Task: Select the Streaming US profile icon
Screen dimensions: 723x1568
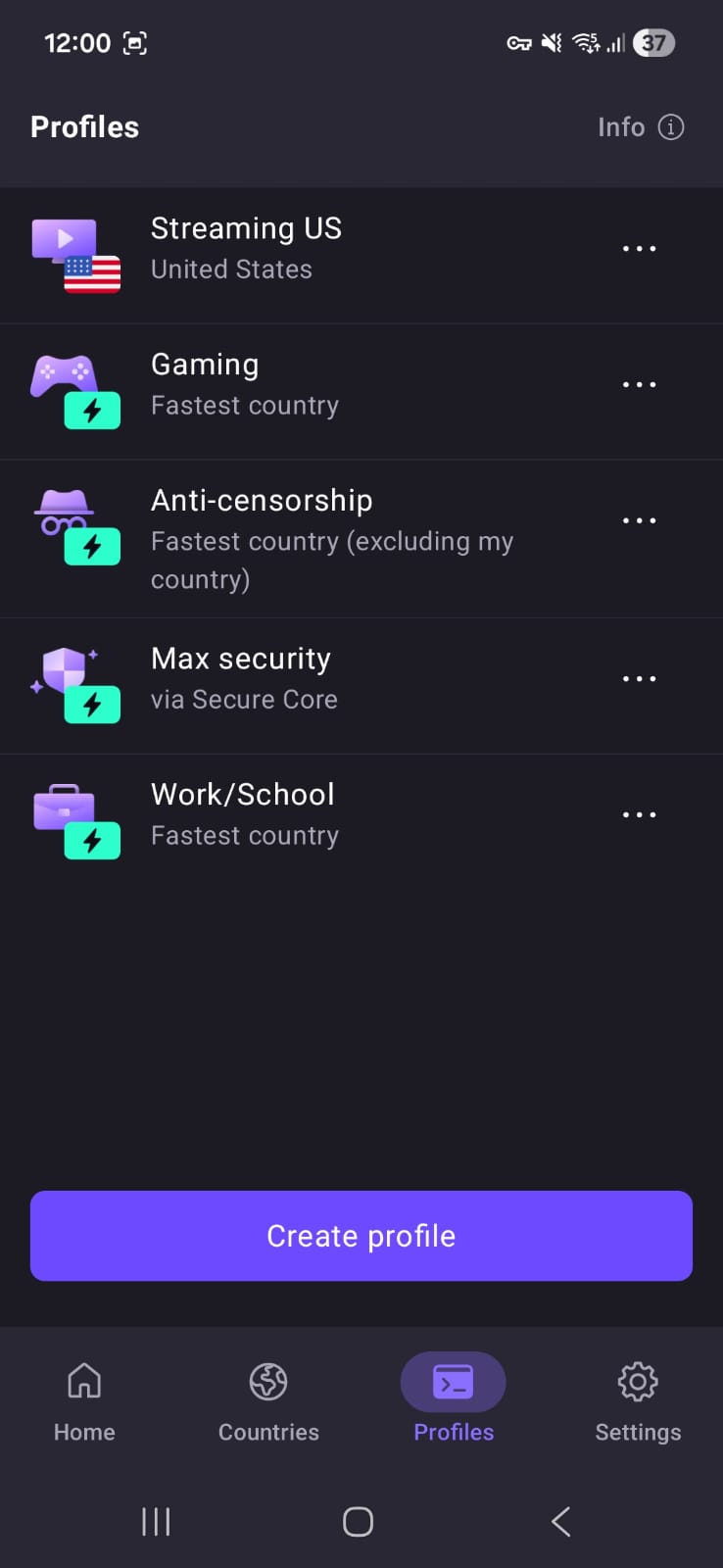Action: point(77,253)
